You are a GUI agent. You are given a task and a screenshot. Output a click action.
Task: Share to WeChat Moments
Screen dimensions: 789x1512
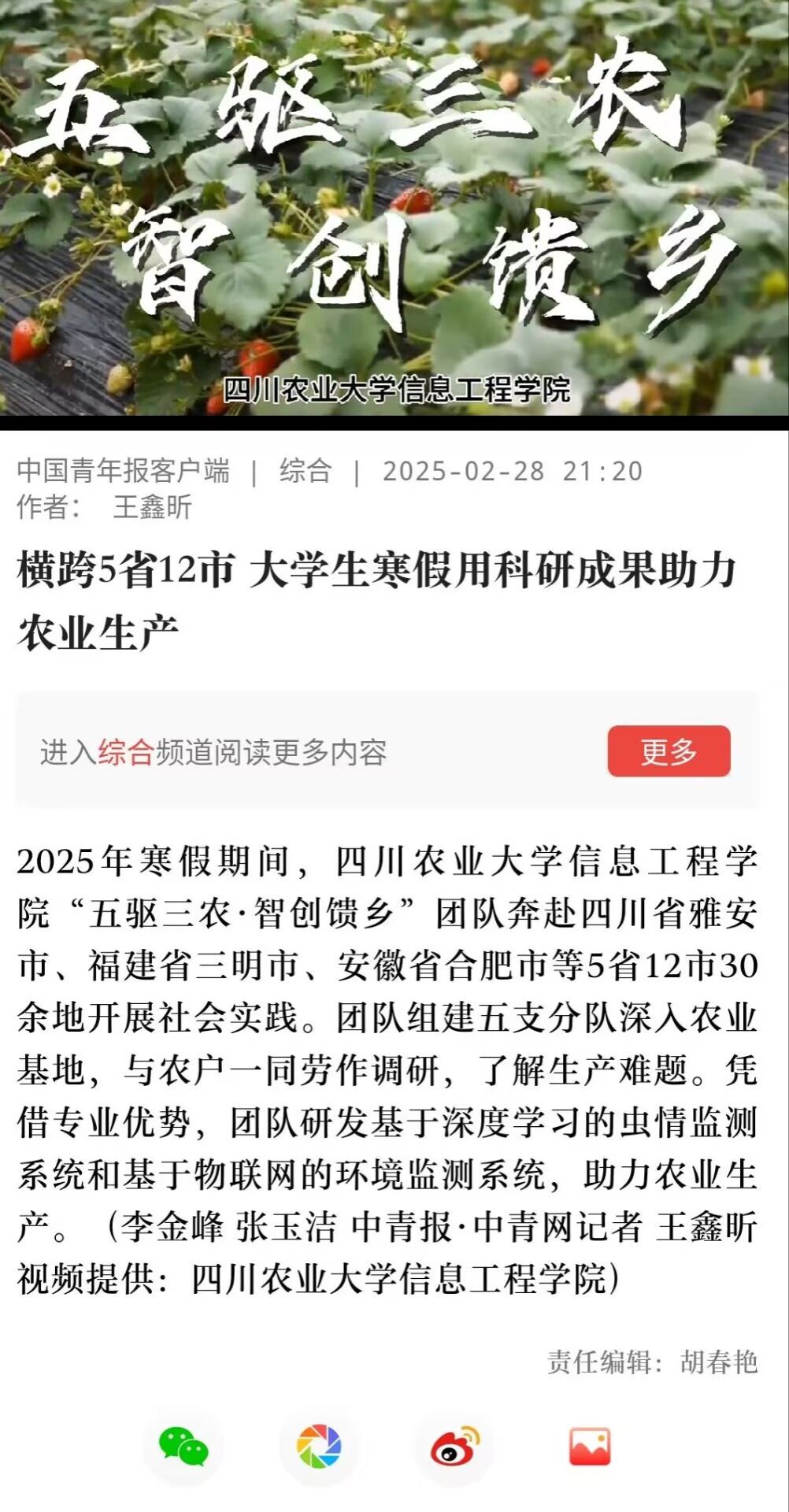[319, 1447]
